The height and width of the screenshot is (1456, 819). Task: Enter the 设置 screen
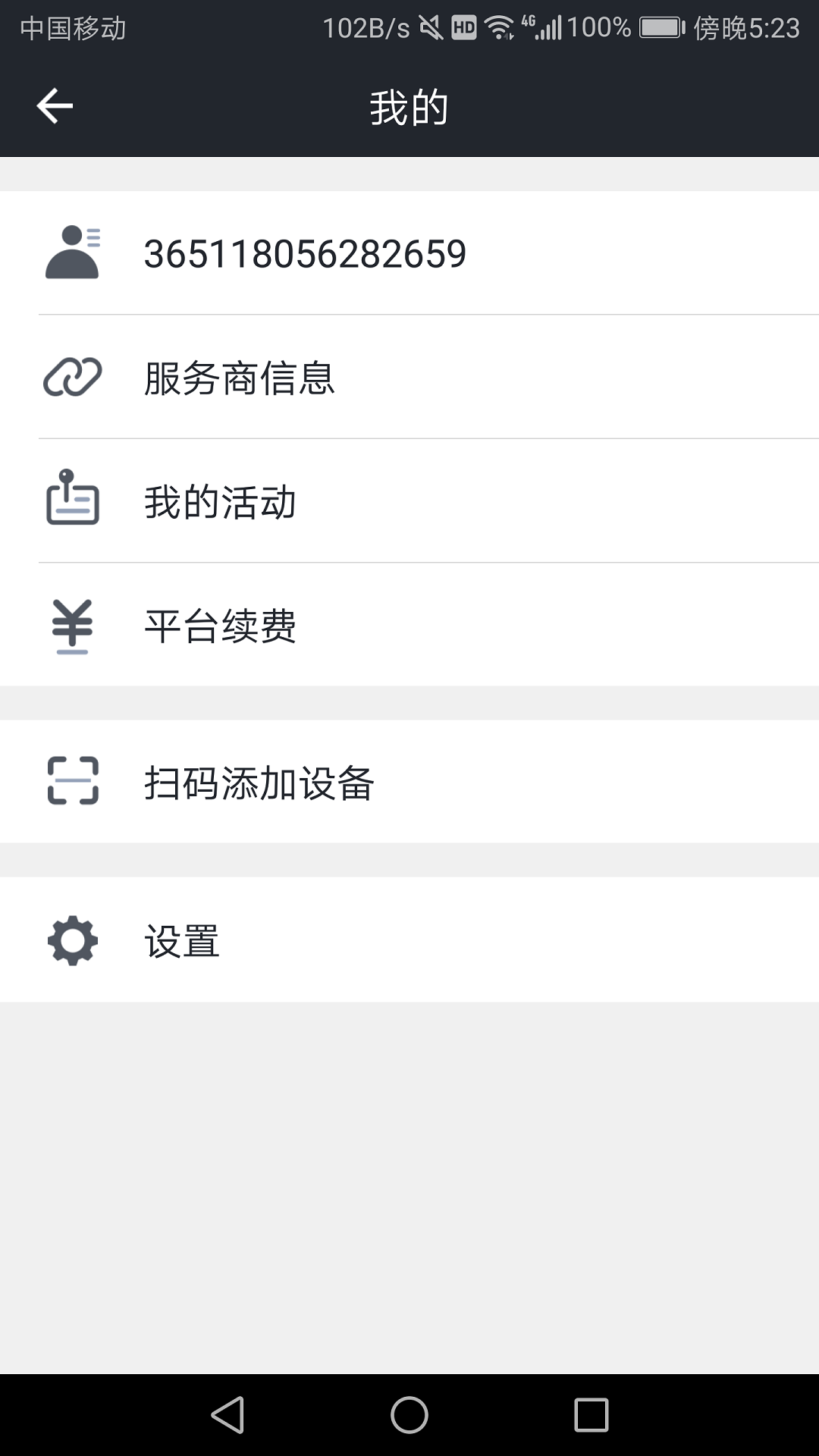[x=181, y=940]
